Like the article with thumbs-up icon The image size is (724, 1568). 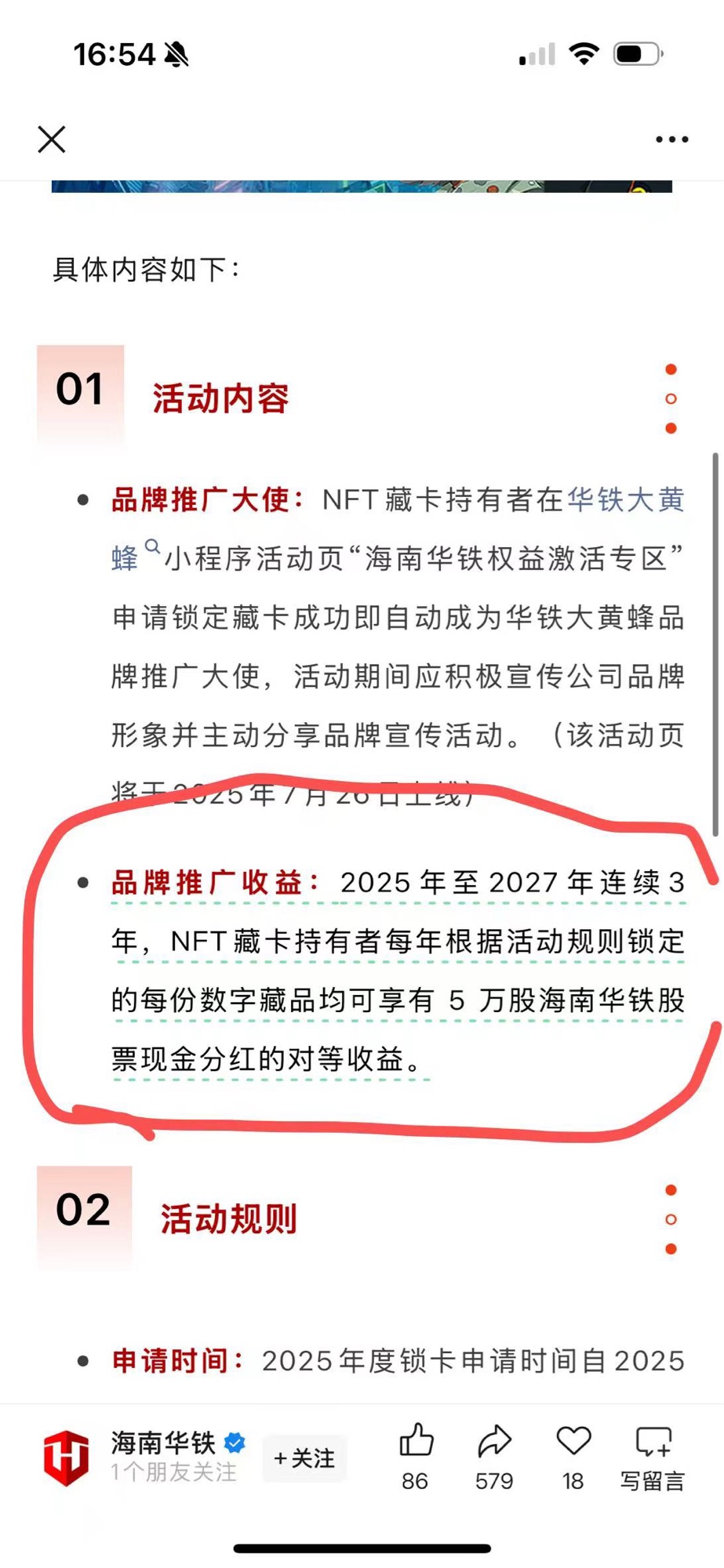(416, 1457)
